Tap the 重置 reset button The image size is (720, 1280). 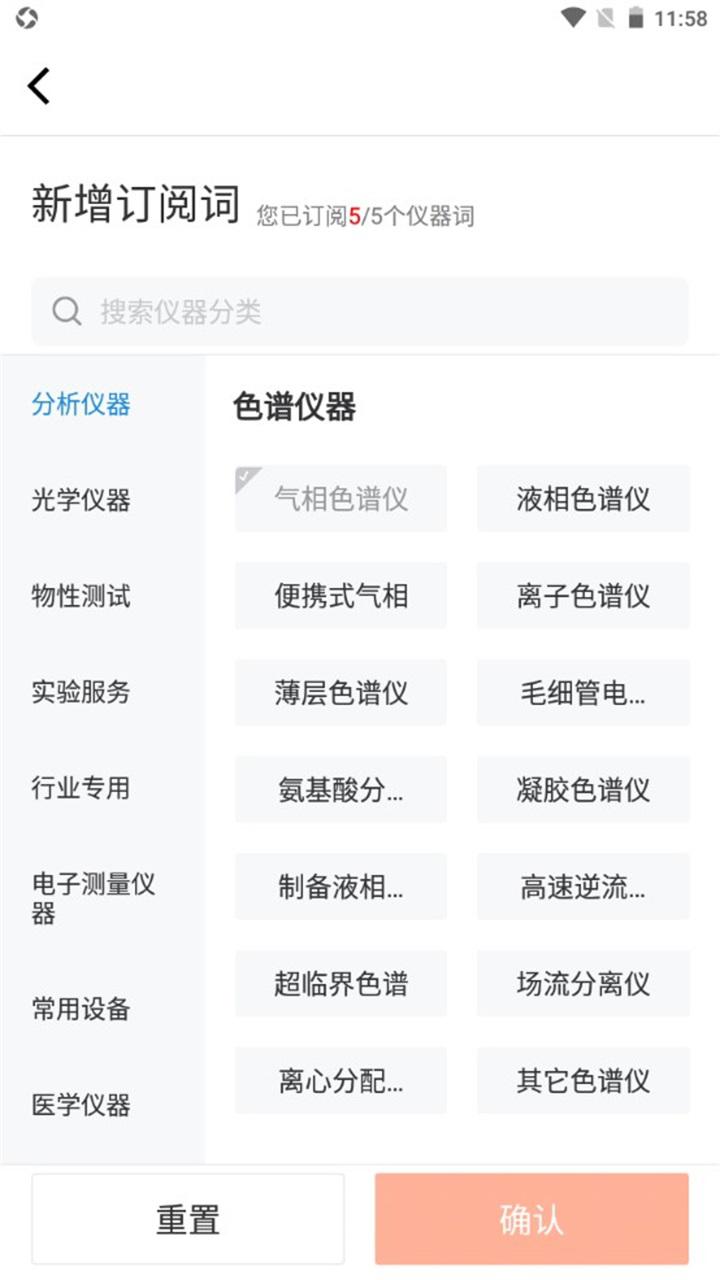click(x=188, y=1219)
